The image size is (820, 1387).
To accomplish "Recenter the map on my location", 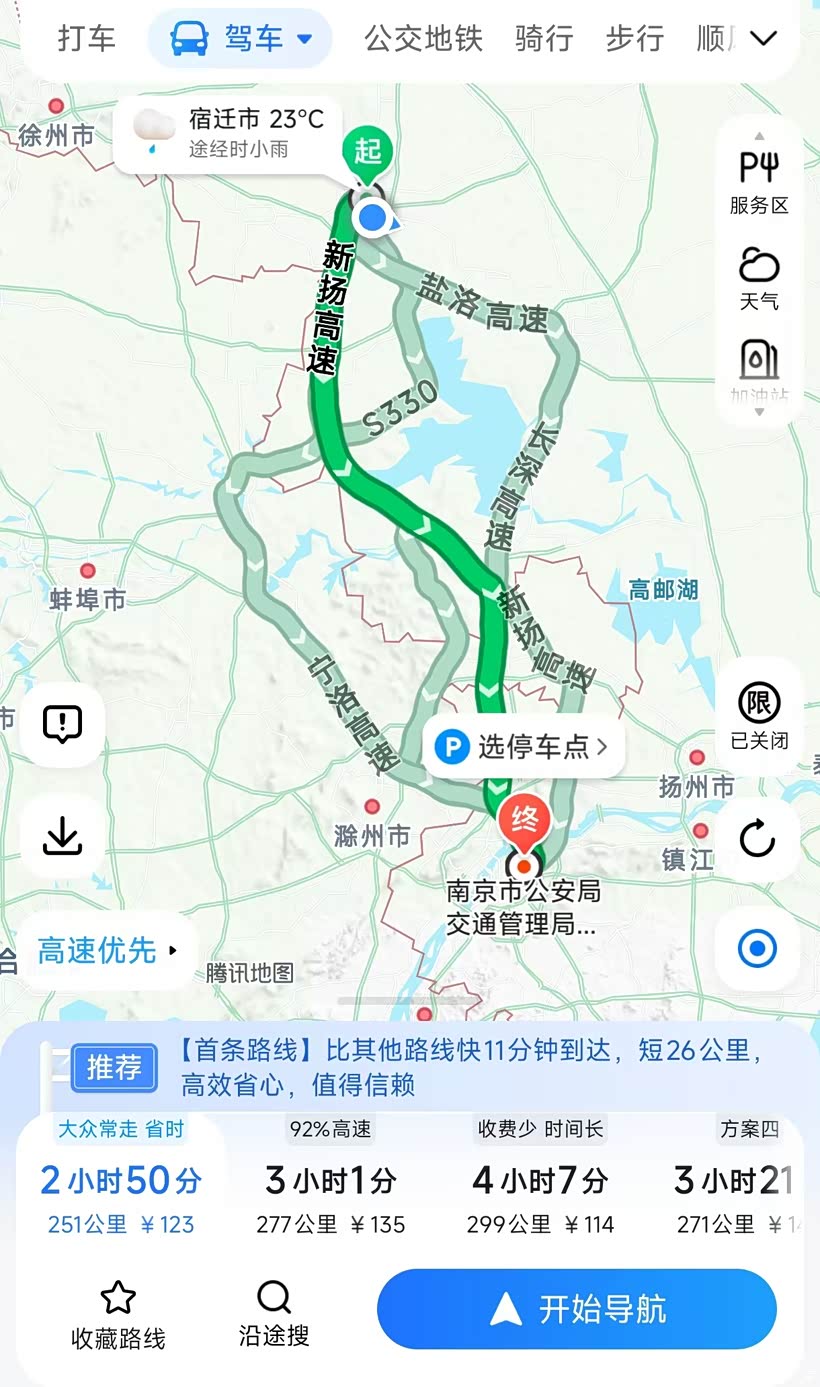I will click(x=757, y=948).
